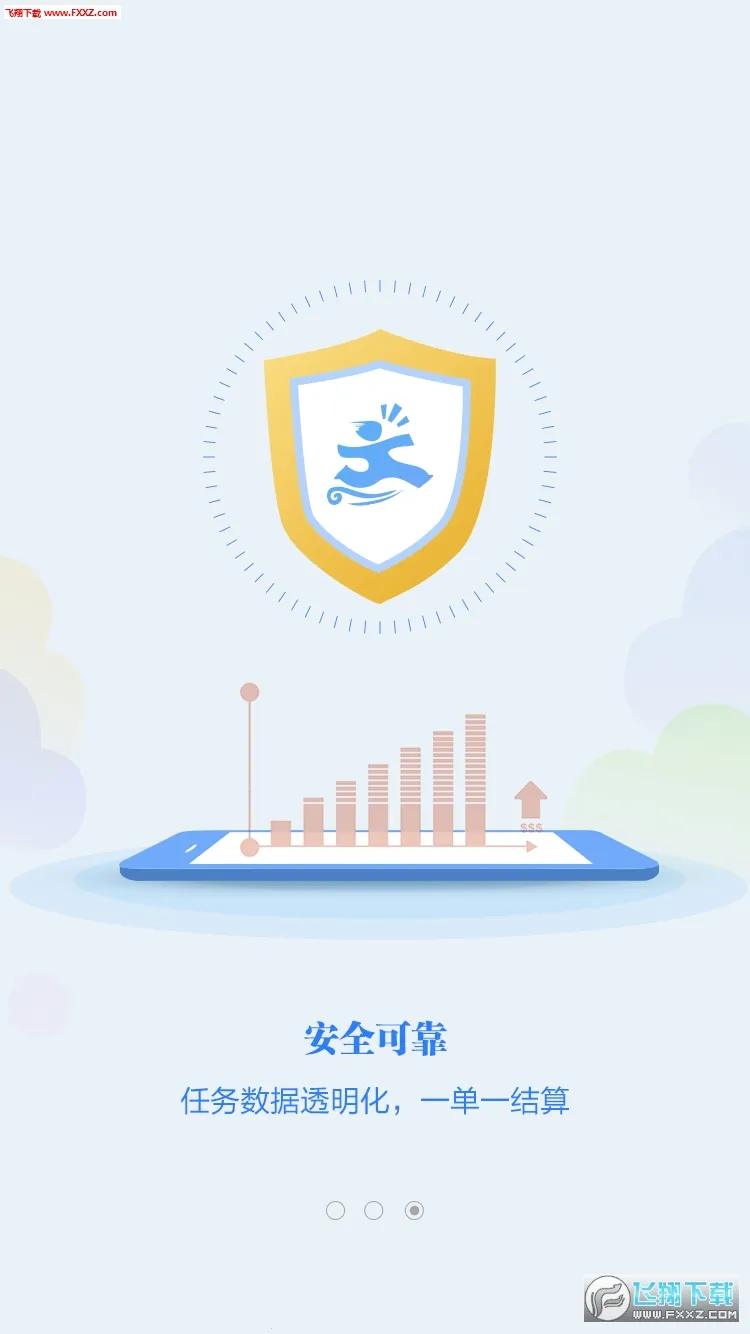This screenshot has height=1334, width=750.
Task: Jump to the first onboarding page dot
Action: click(x=335, y=1210)
